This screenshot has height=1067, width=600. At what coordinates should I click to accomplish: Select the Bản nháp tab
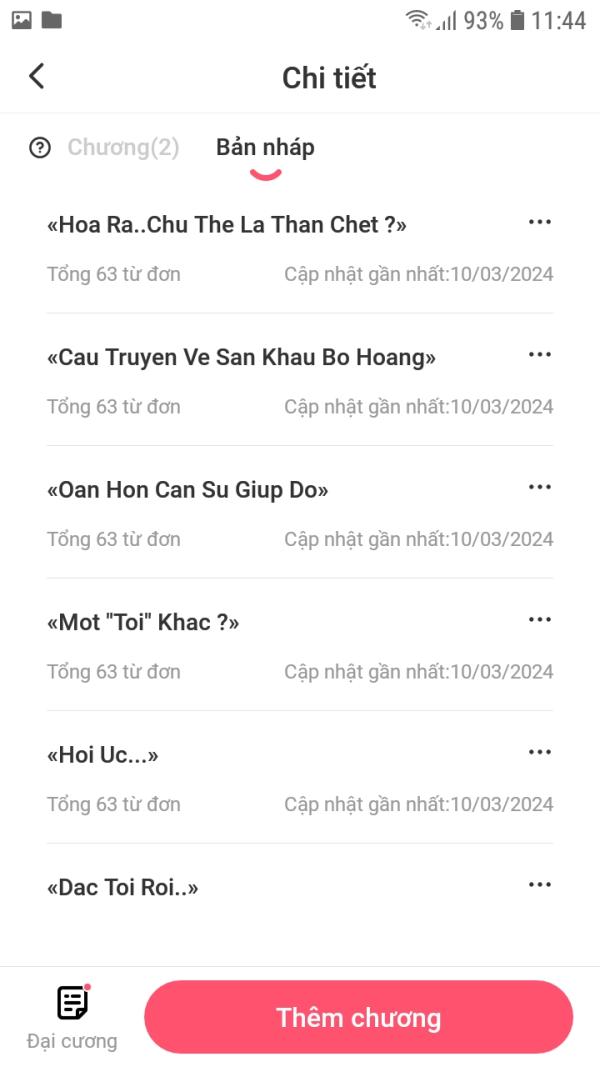[x=265, y=148]
